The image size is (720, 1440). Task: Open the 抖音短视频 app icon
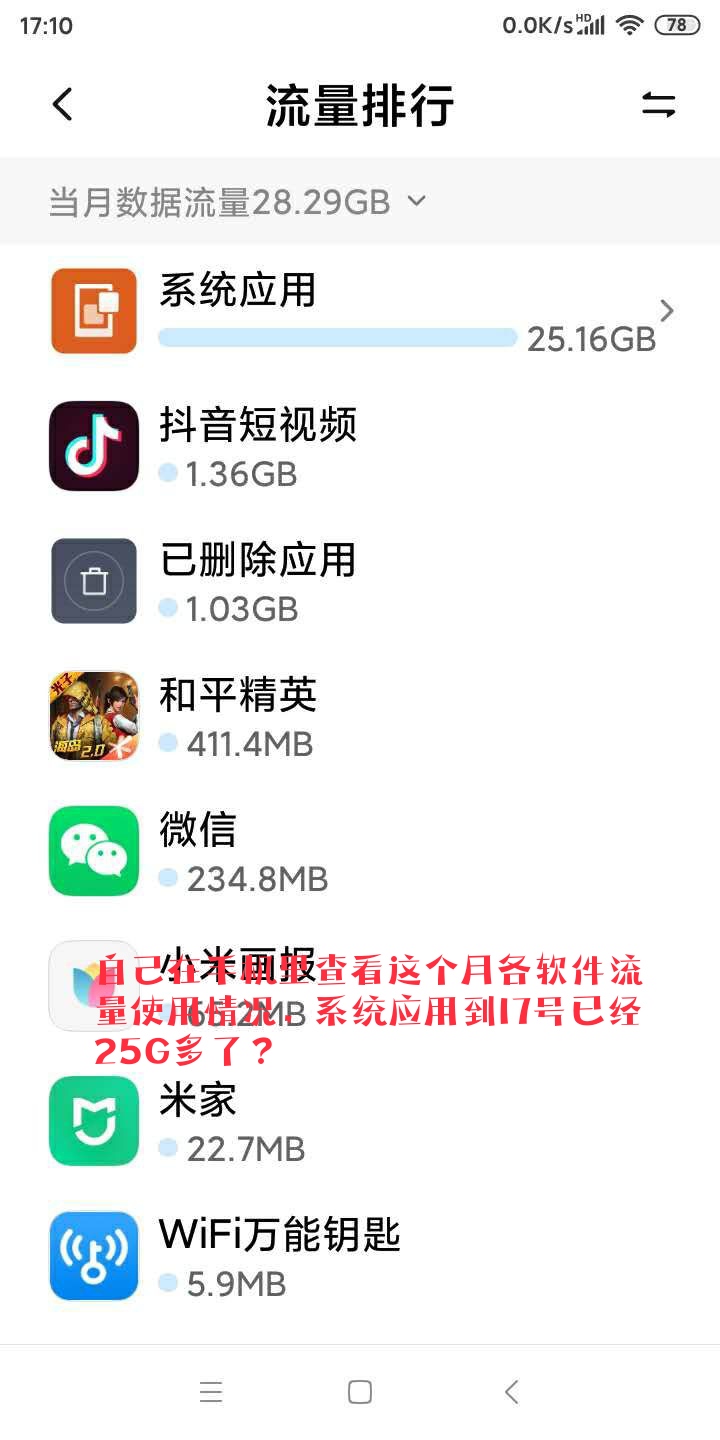93,445
